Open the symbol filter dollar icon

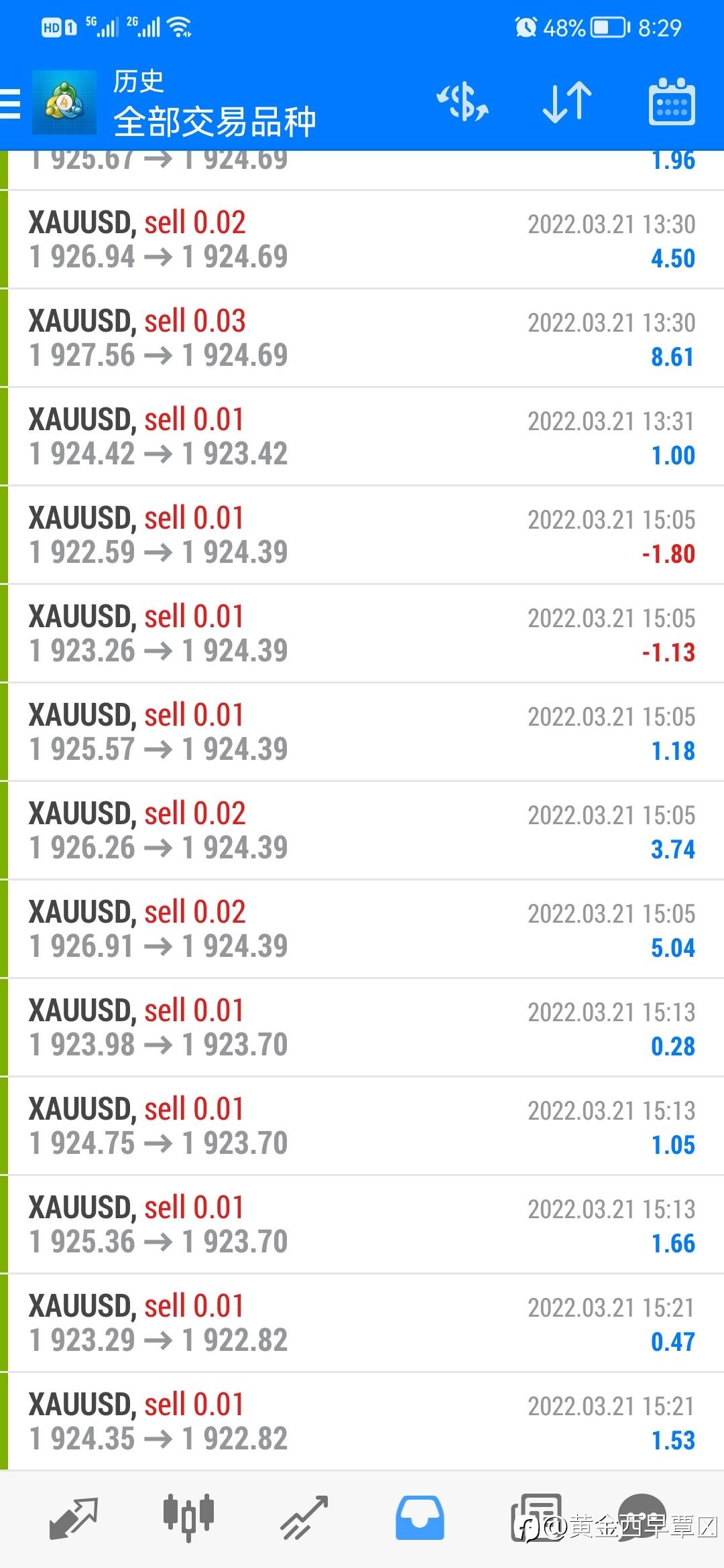coord(463,103)
